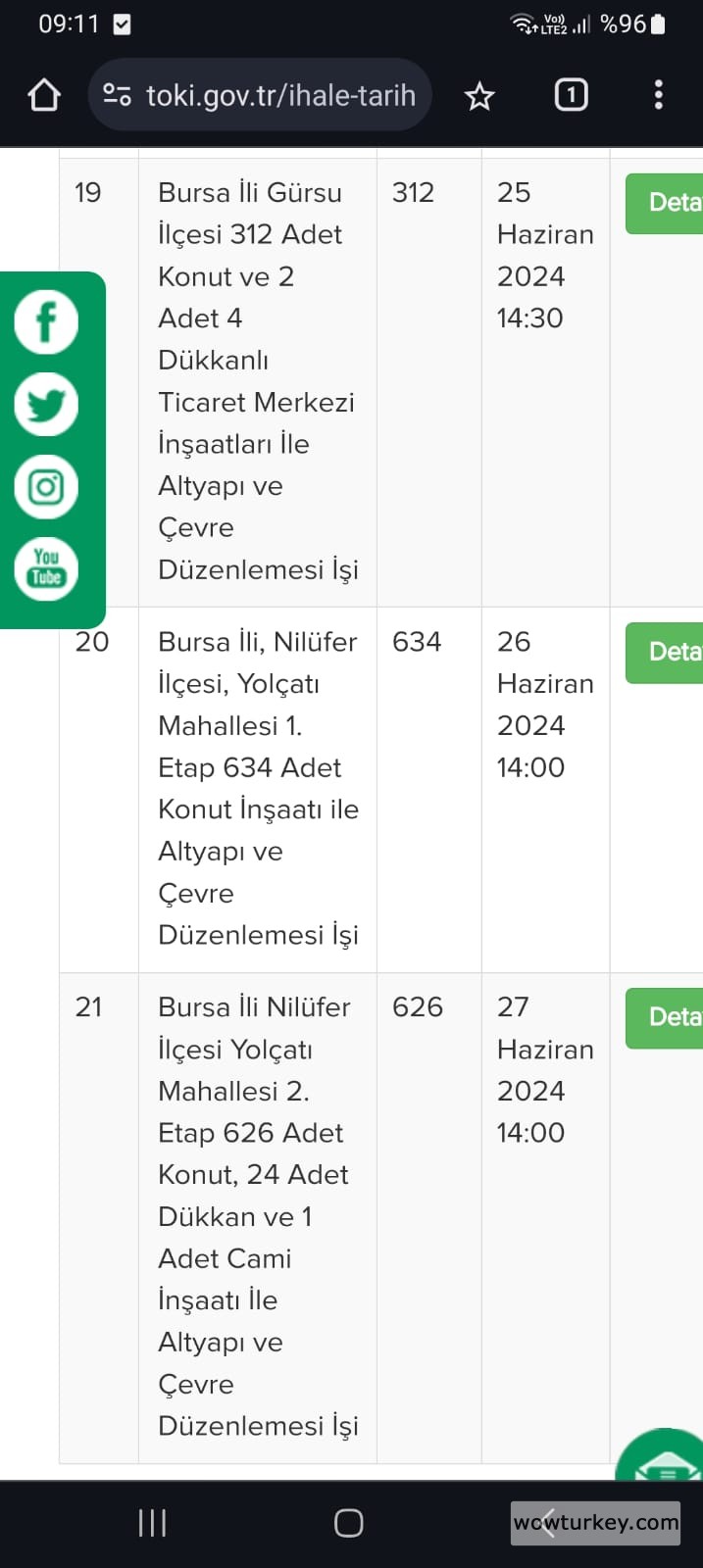
Task: Bookmark this page with the star
Action: pyautogui.click(x=479, y=96)
